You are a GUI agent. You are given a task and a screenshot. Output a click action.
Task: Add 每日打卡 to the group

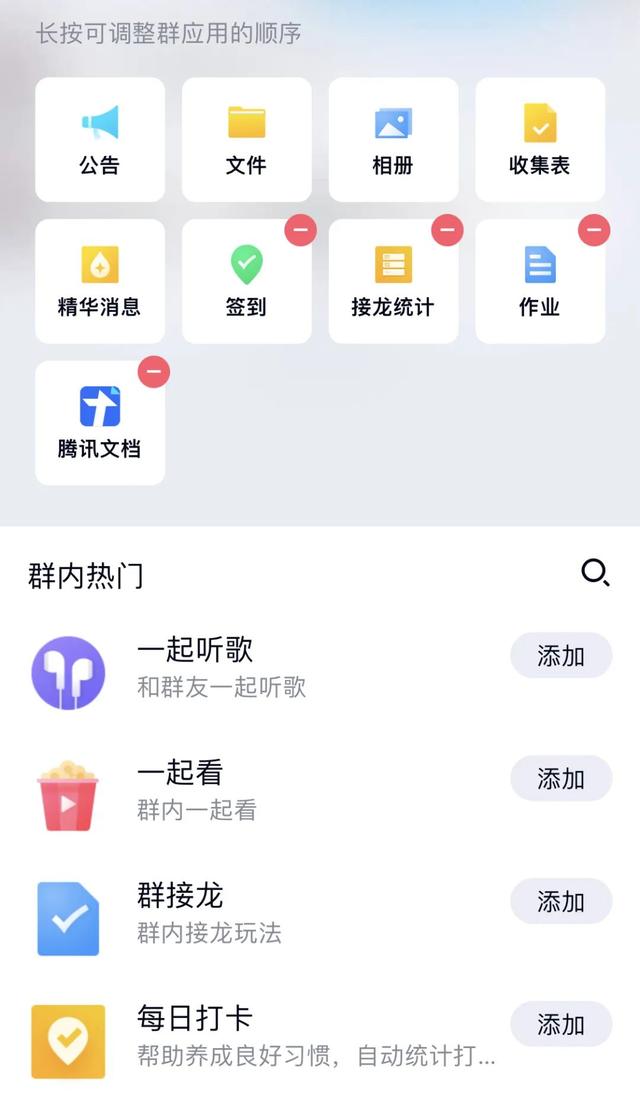(561, 1025)
